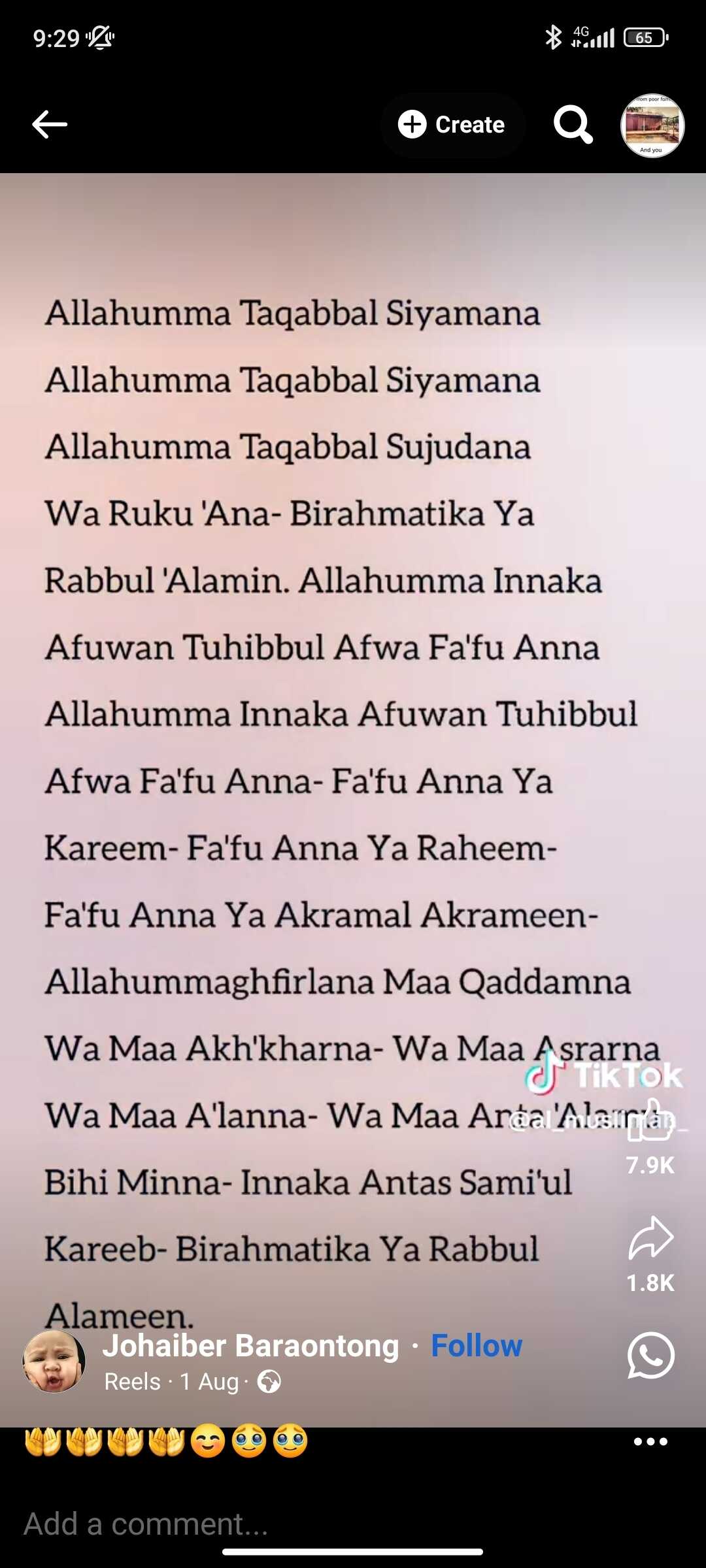View Johaiber Baraontong's profile by name
706x1568 pixels.
pyautogui.click(x=251, y=1346)
